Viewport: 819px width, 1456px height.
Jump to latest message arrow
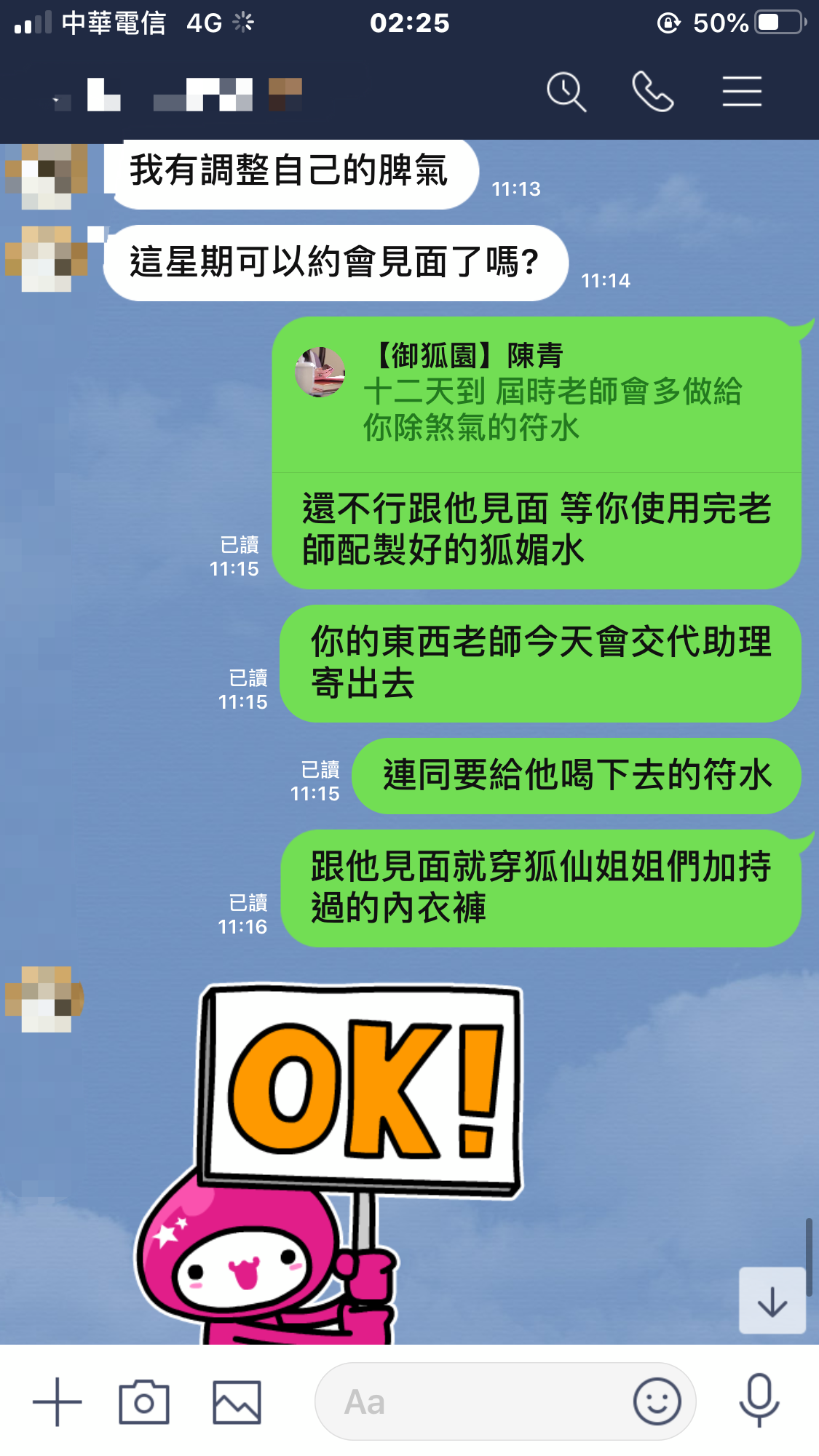772,1301
